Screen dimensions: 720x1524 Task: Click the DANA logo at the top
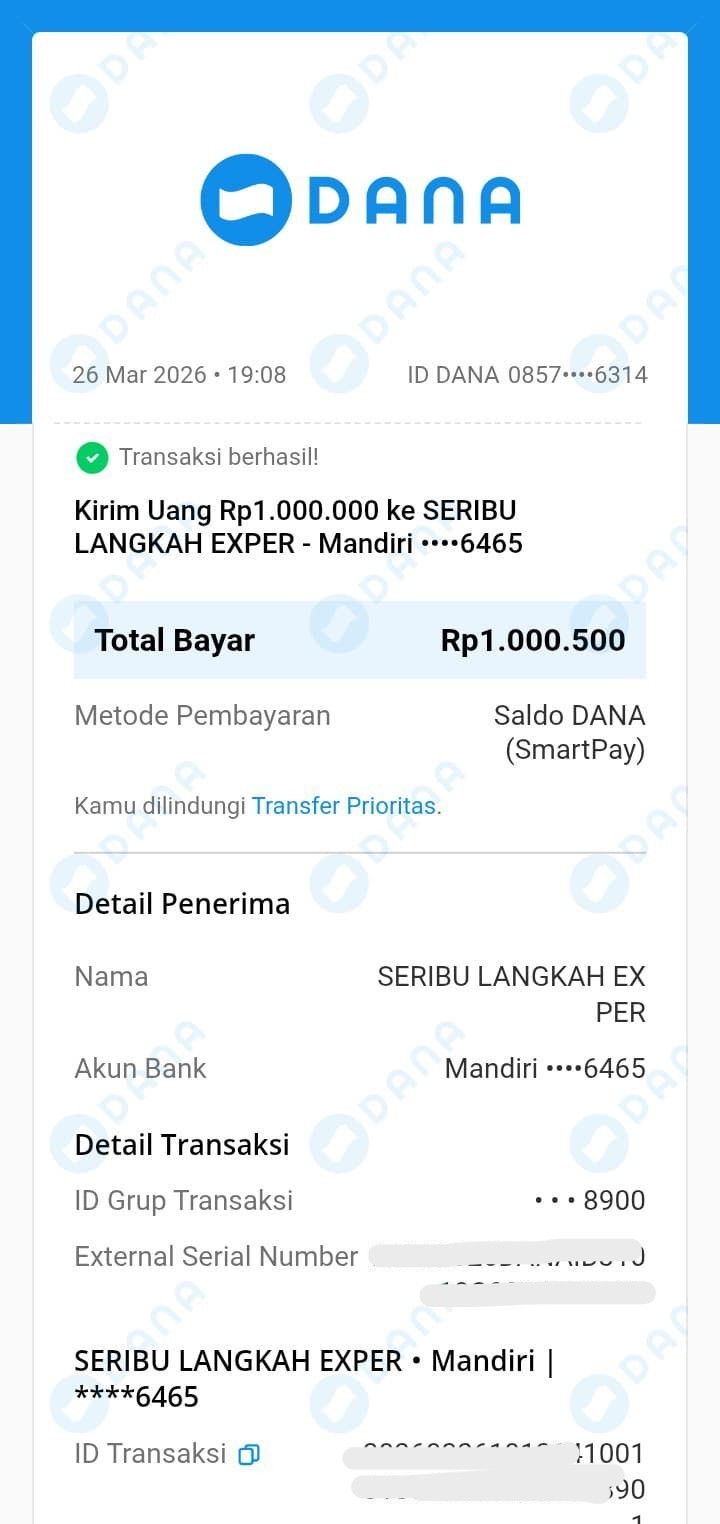point(360,197)
